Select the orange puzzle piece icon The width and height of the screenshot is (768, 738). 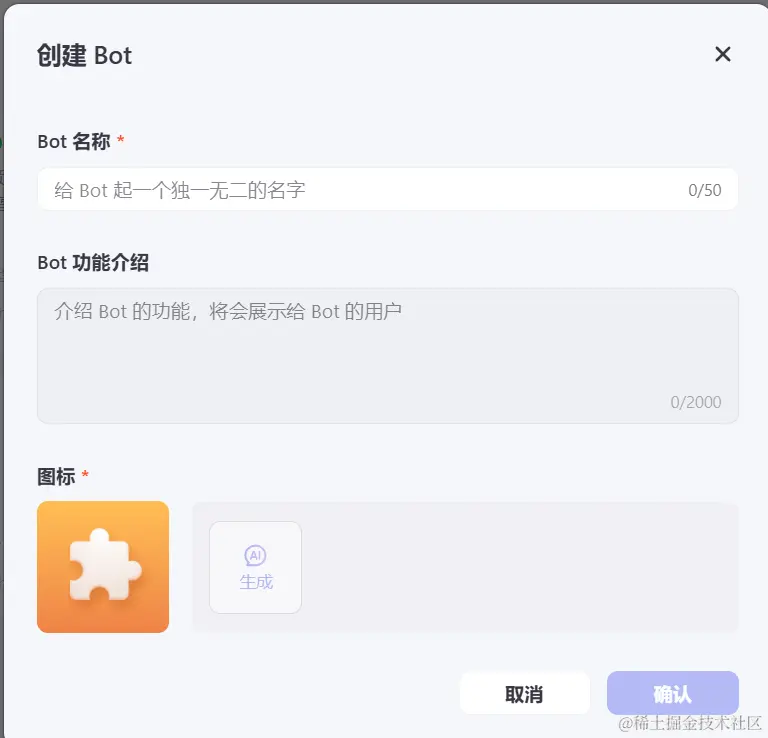tap(103, 567)
